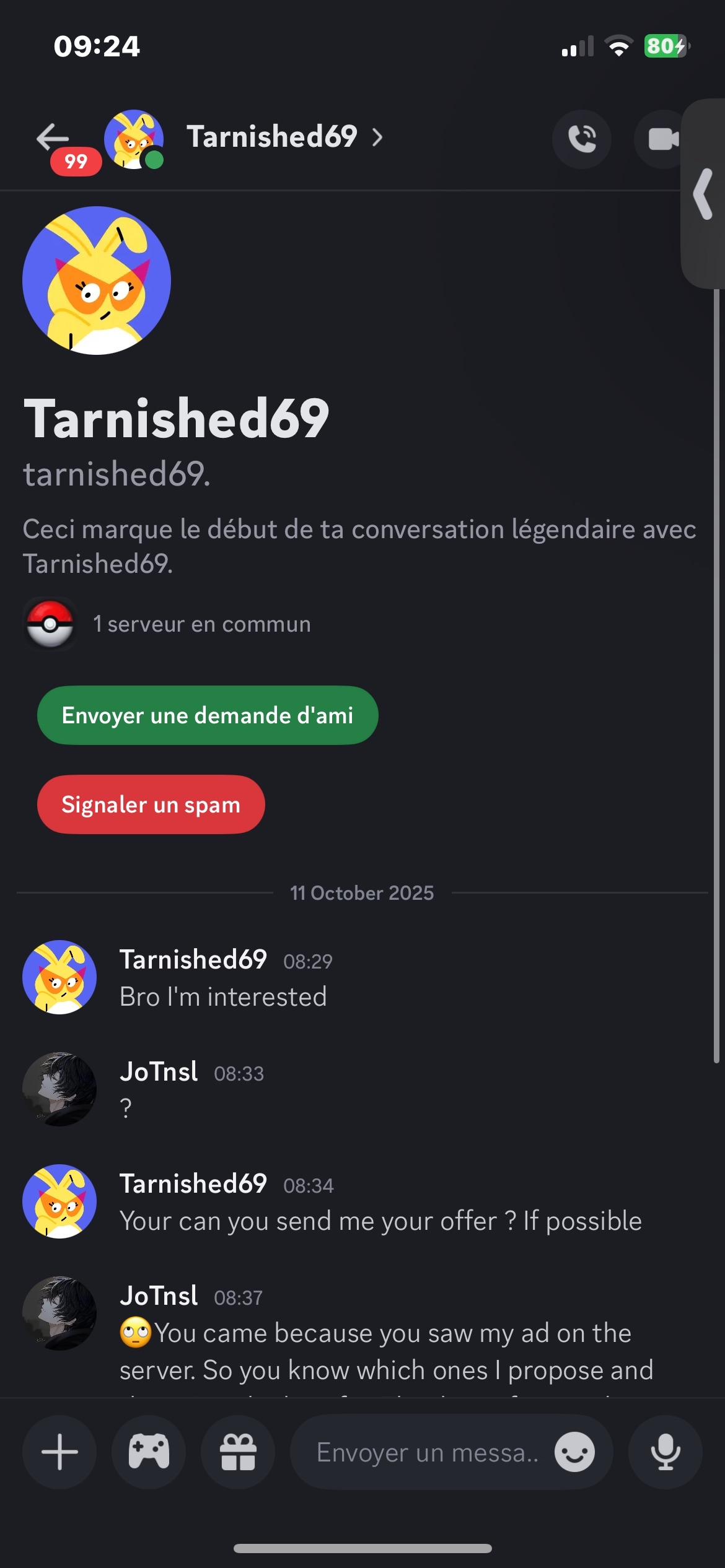Open the gift icon
The image size is (725, 1568).
(238, 1452)
